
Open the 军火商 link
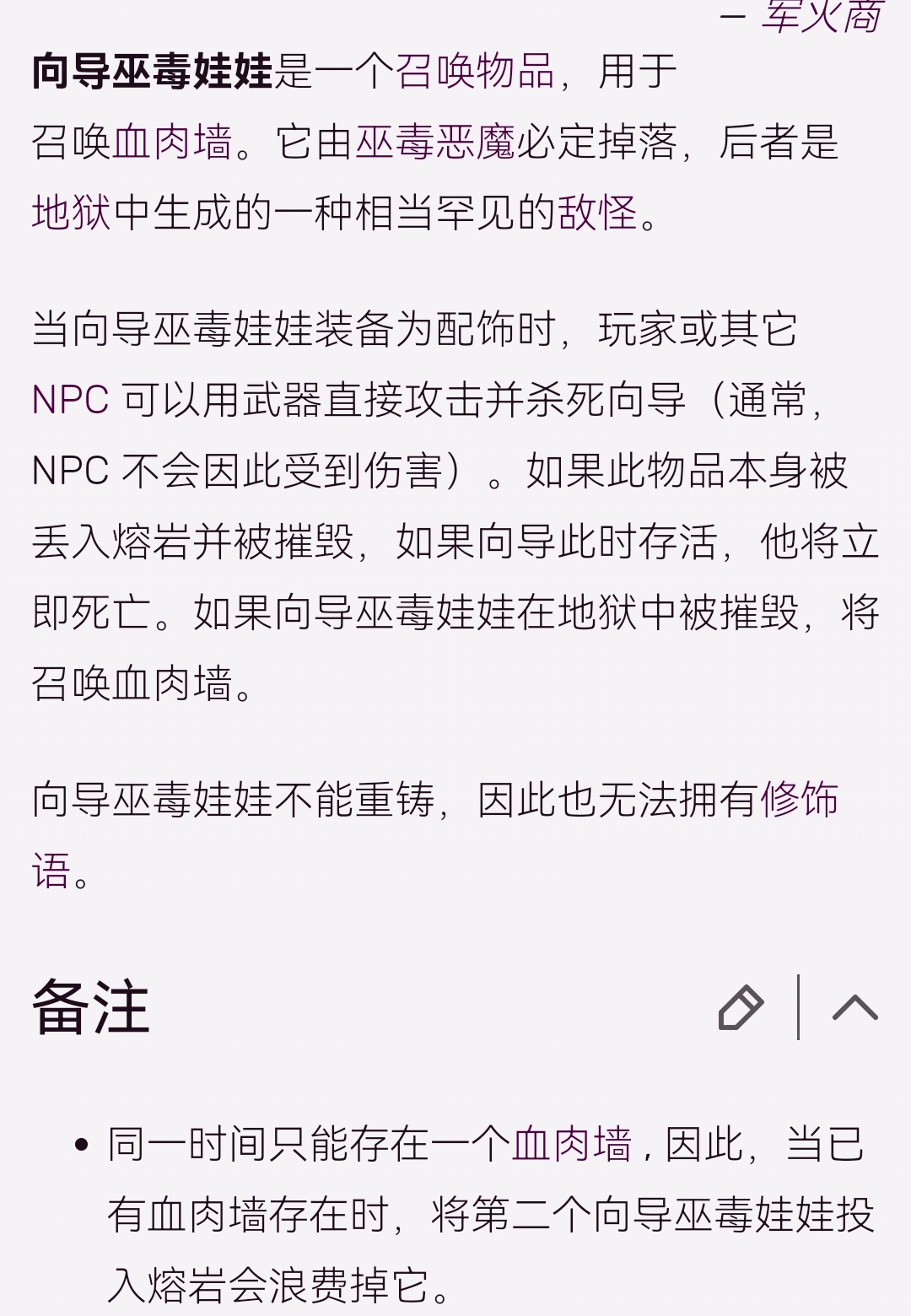(822, 15)
